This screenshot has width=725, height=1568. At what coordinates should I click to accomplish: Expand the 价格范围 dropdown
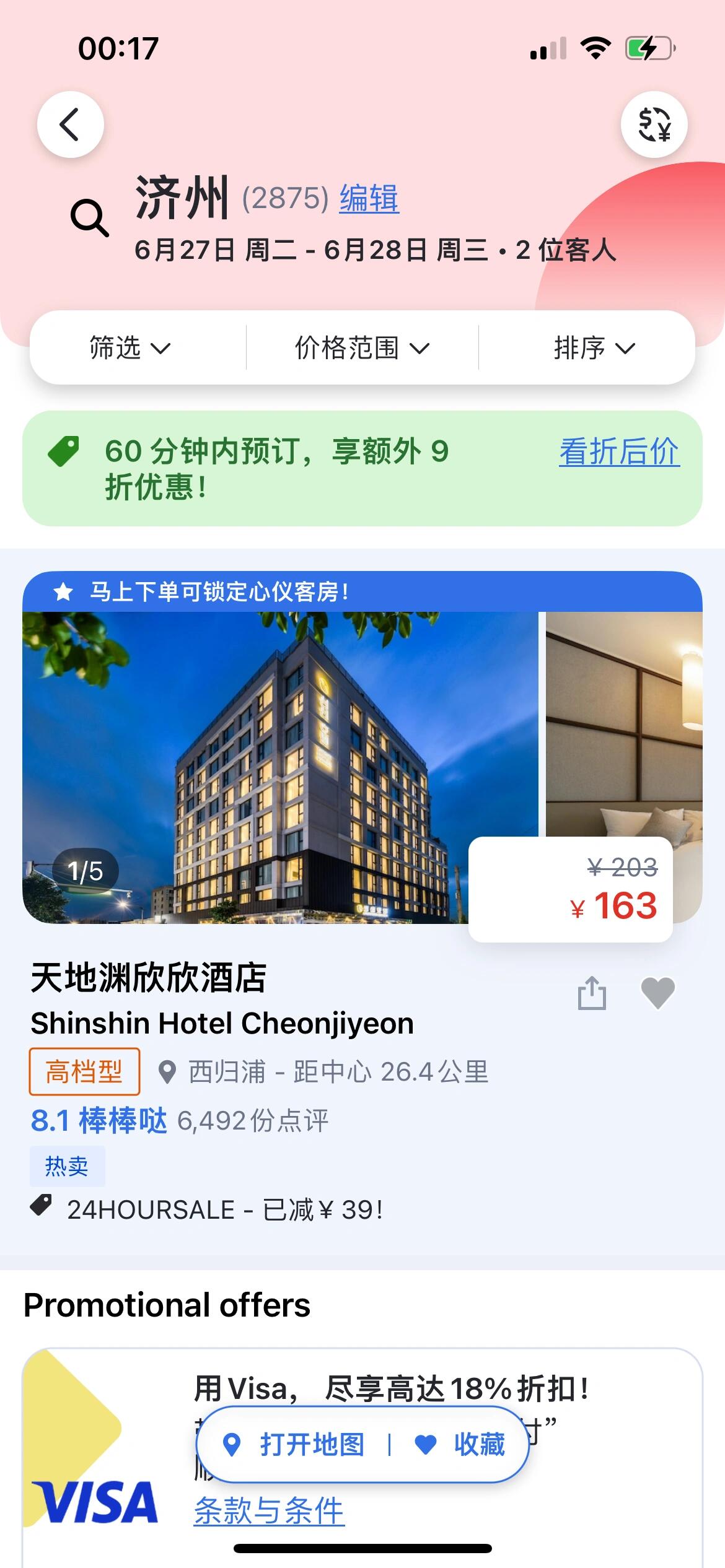[362, 348]
